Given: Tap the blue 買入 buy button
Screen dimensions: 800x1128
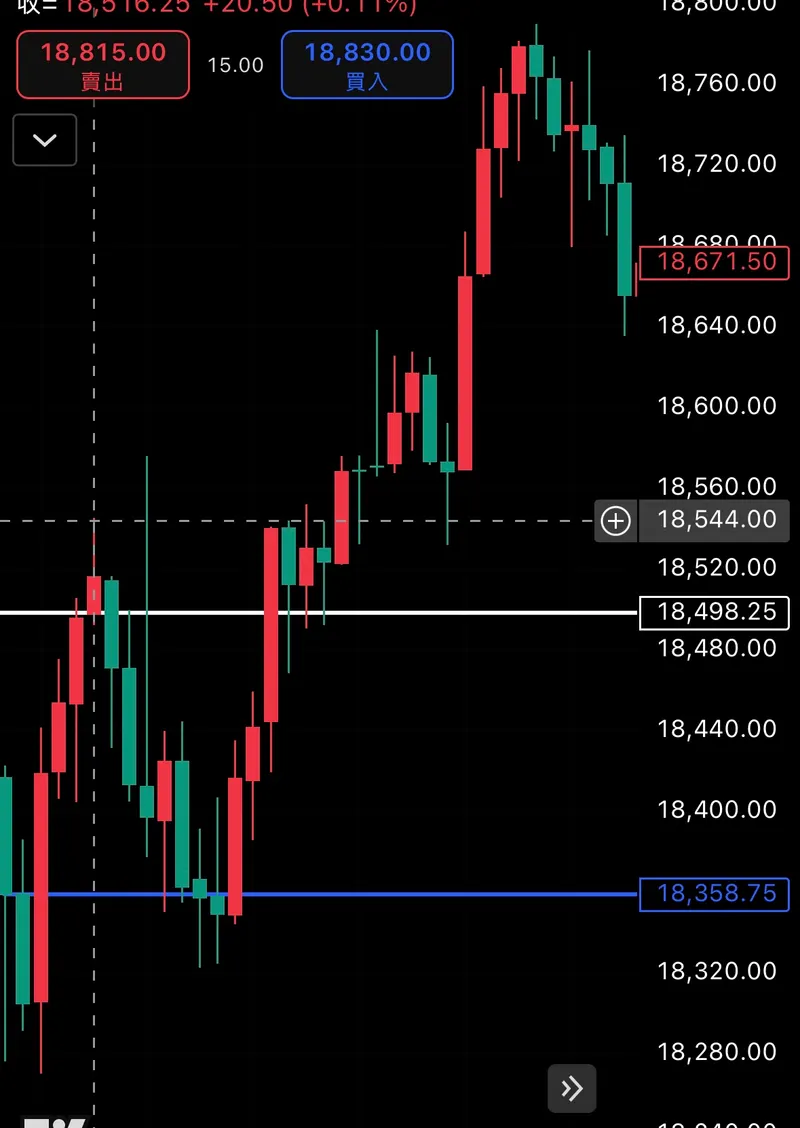Looking at the screenshot, I should 367,65.
